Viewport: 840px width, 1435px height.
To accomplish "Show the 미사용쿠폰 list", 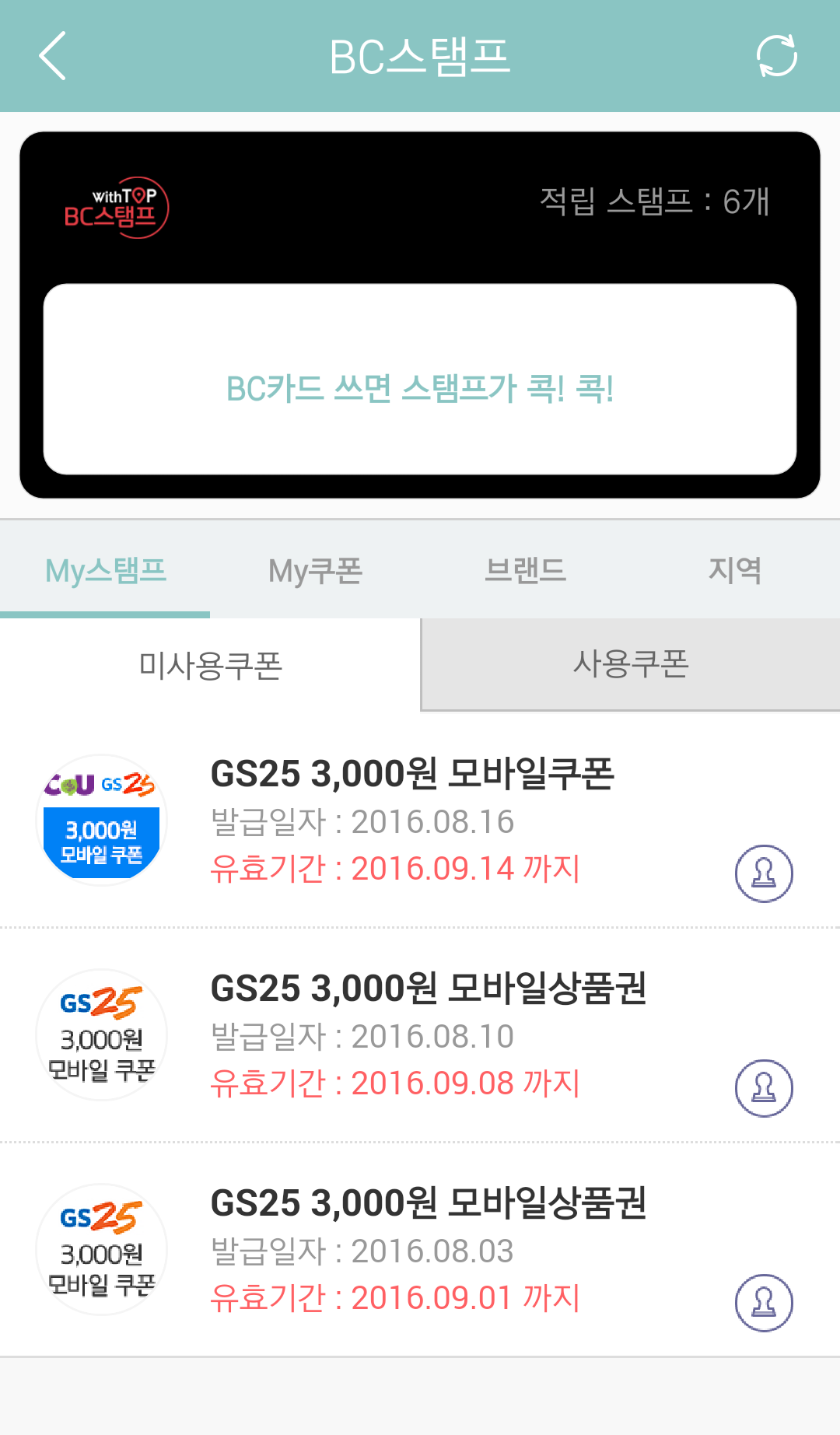I will pyautogui.click(x=210, y=665).
